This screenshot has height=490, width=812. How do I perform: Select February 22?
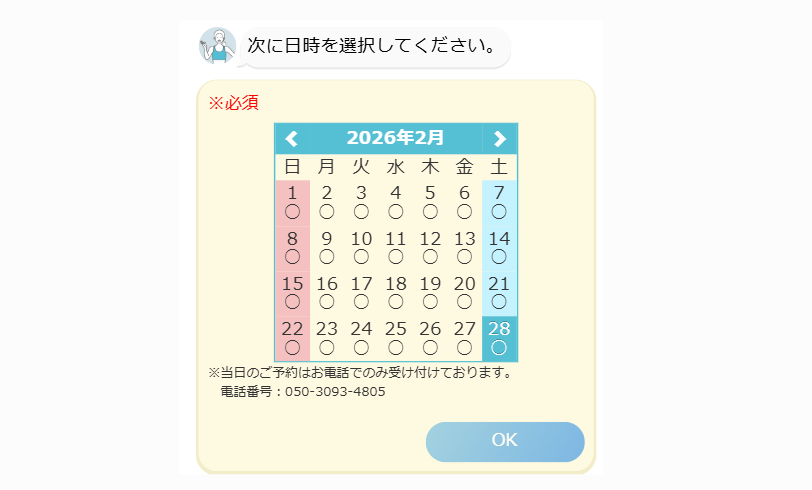click(292, 337)
